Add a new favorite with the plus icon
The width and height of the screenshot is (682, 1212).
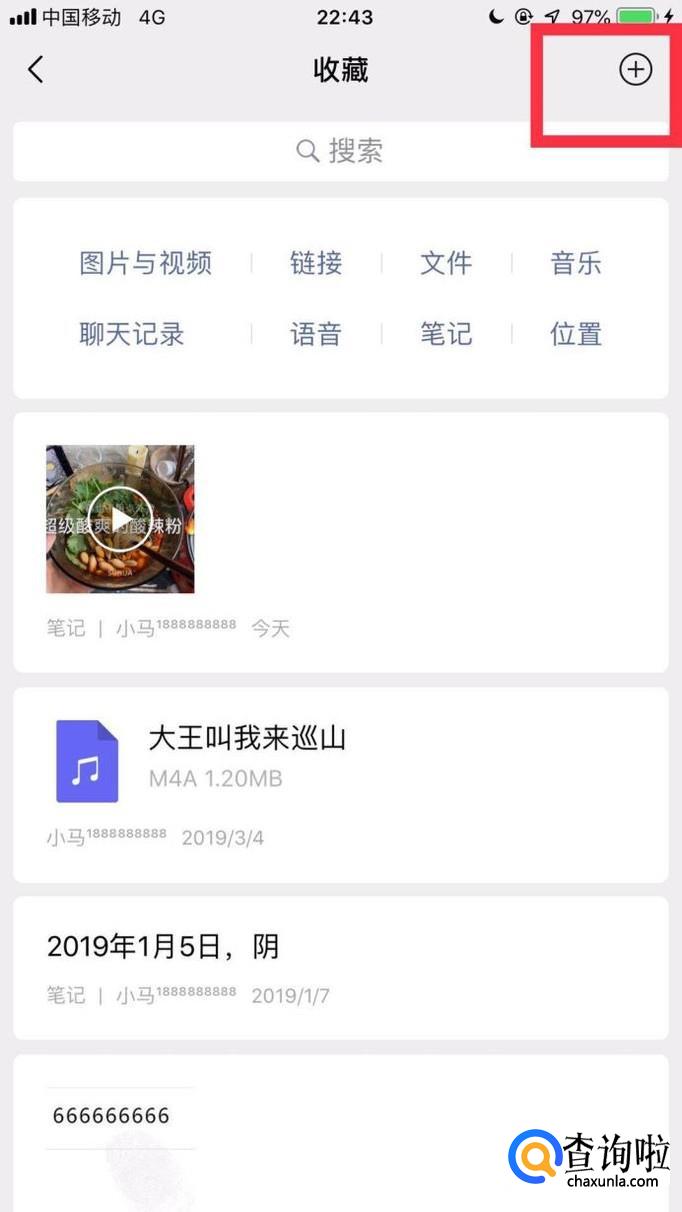635,70
